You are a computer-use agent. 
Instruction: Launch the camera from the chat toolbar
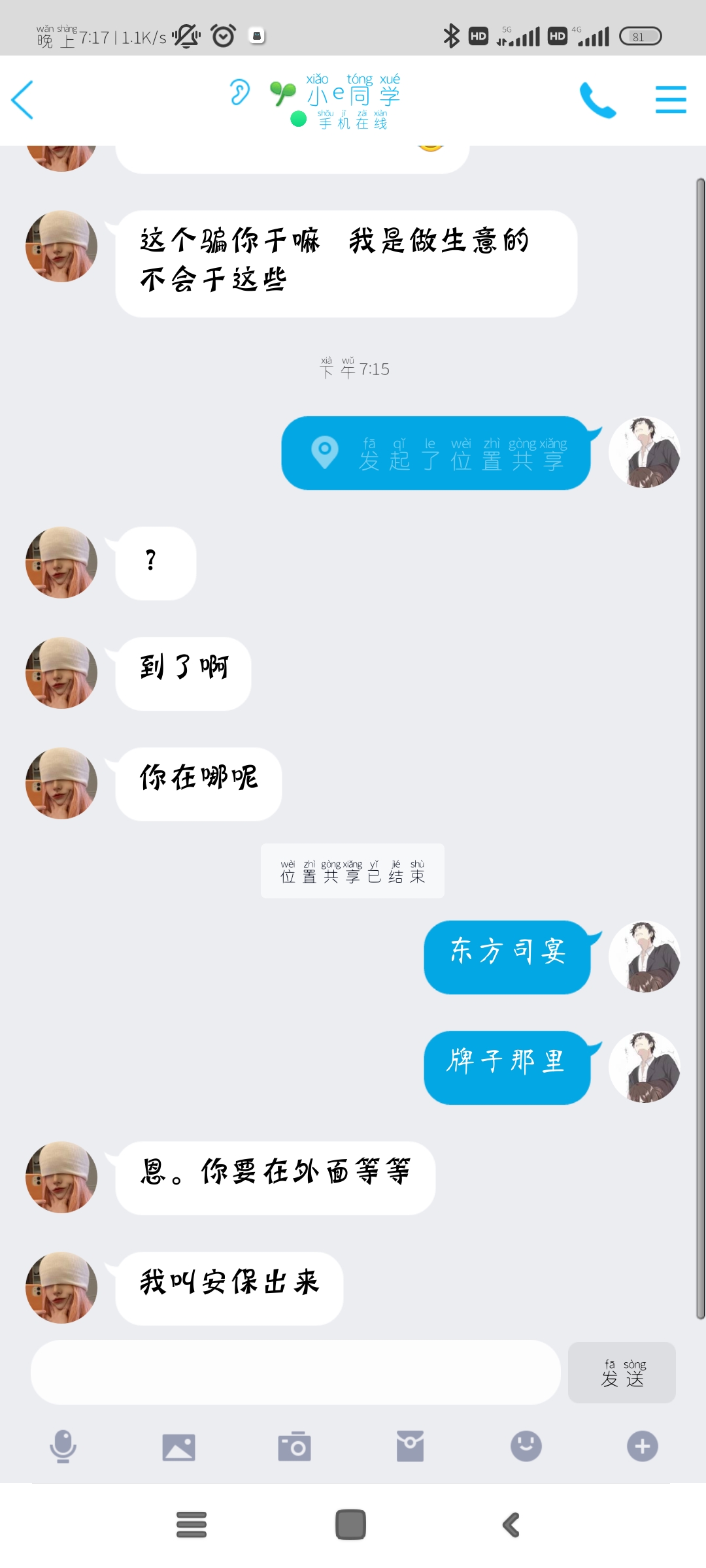point(294,1446)
